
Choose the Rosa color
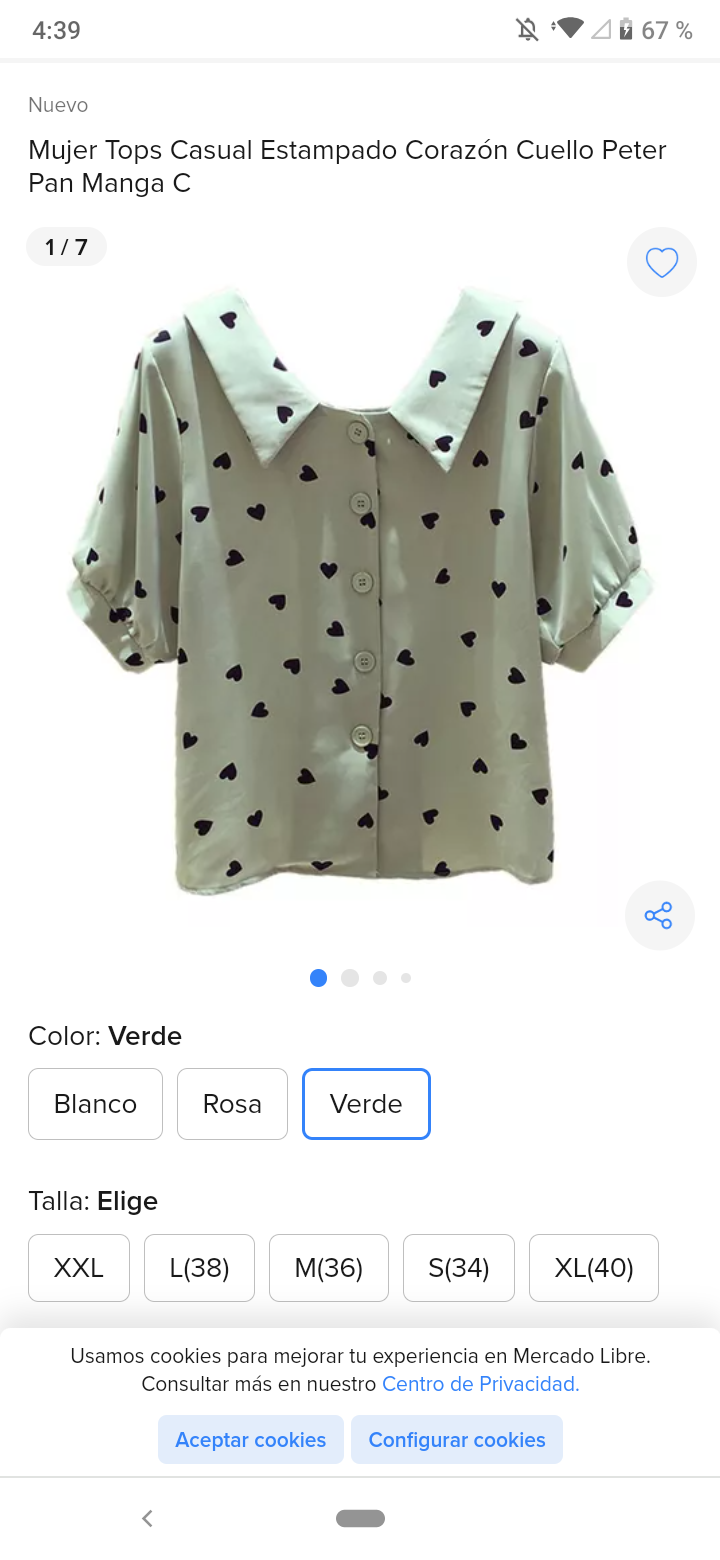click(x=232, y=1104)
